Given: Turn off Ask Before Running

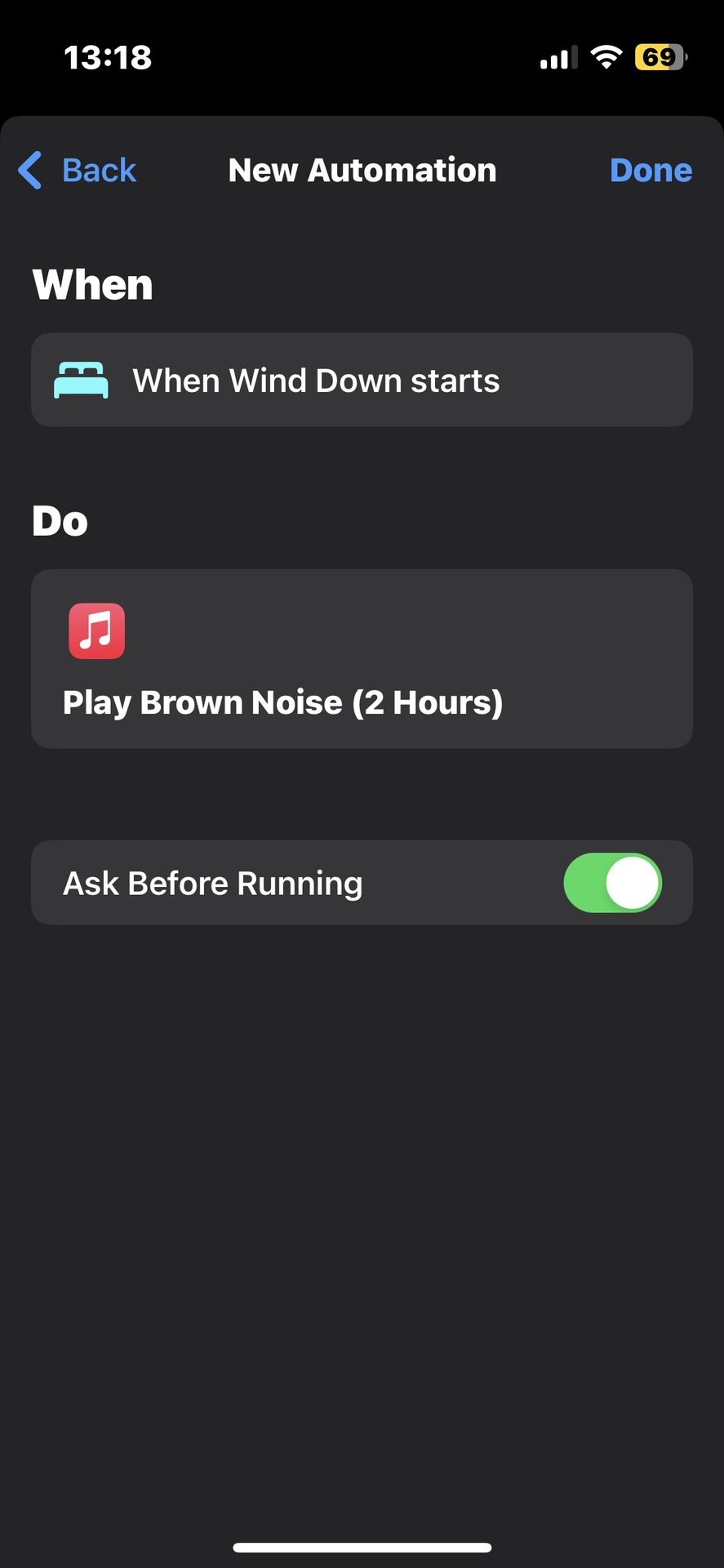Looking at the screenshot, I should [x=612, y=883].
